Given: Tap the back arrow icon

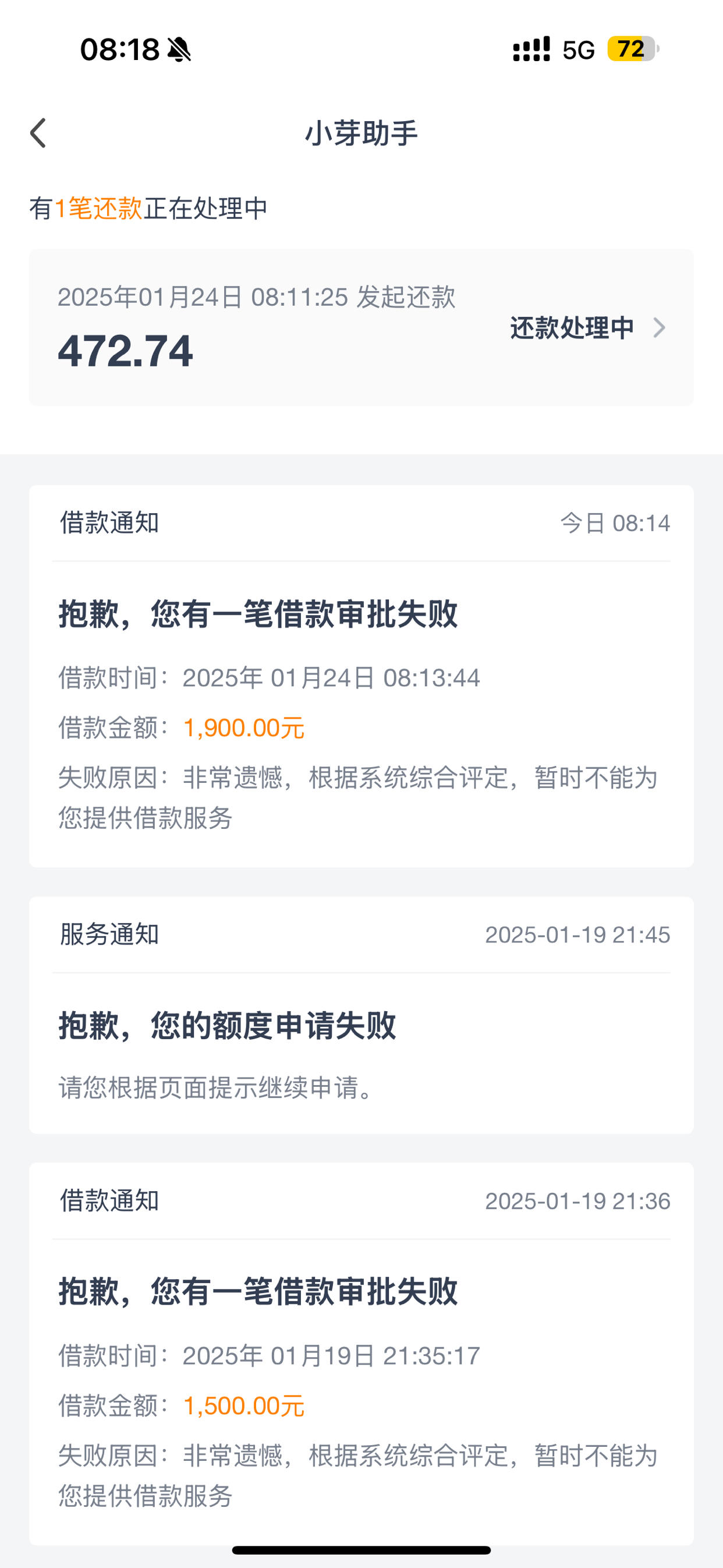Looking at the screenshot, I should 39,133.
